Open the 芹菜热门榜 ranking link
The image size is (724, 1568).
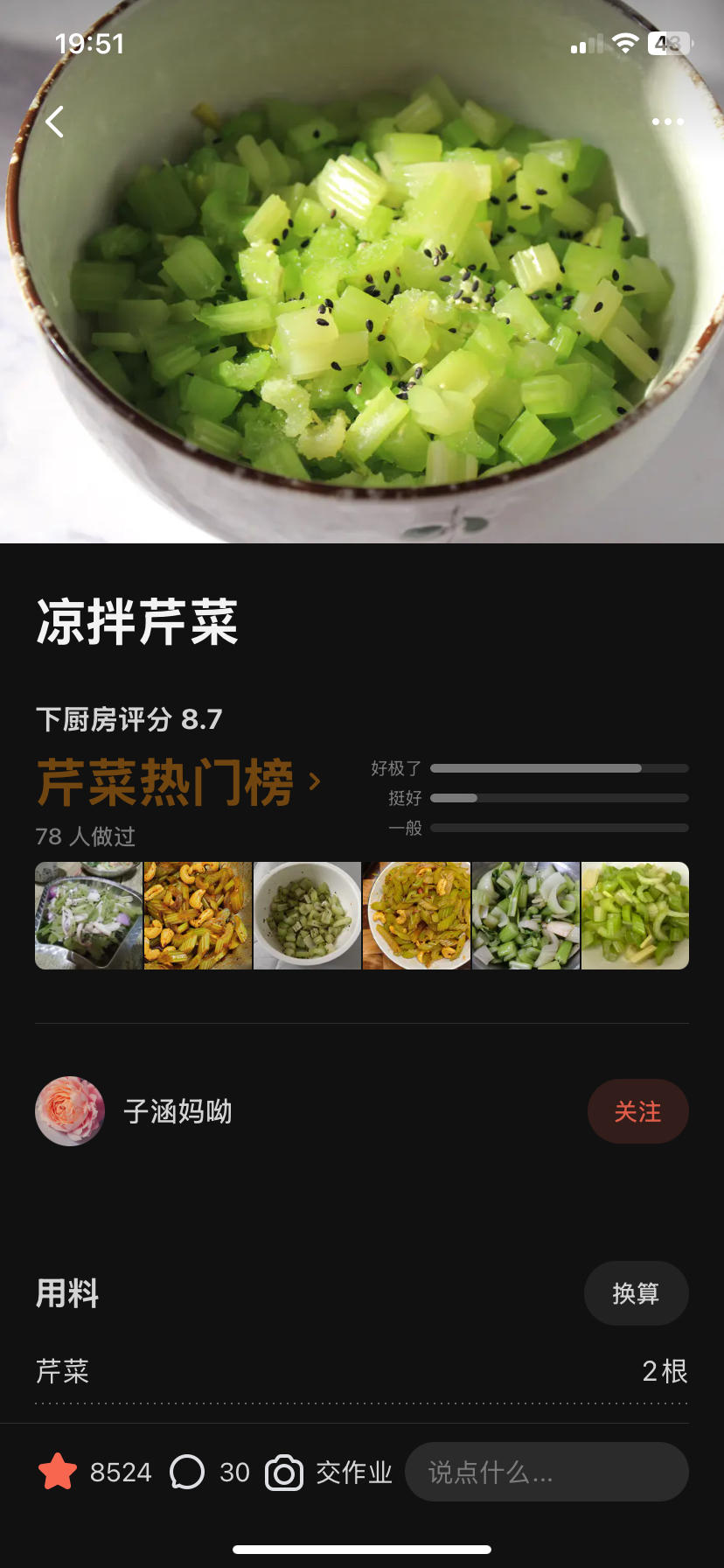[x=178, y=782]
